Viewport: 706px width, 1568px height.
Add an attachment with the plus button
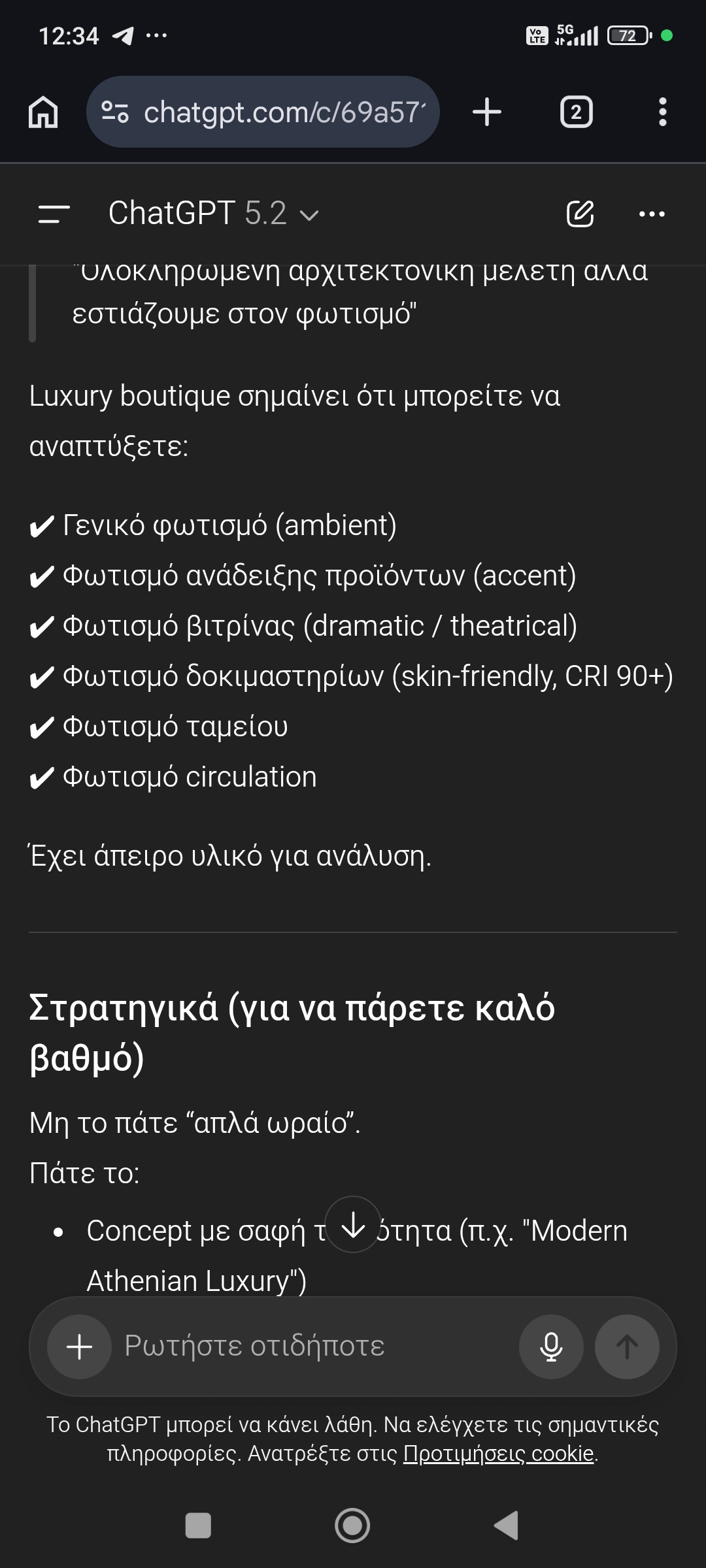click(x=80, y=1347)
